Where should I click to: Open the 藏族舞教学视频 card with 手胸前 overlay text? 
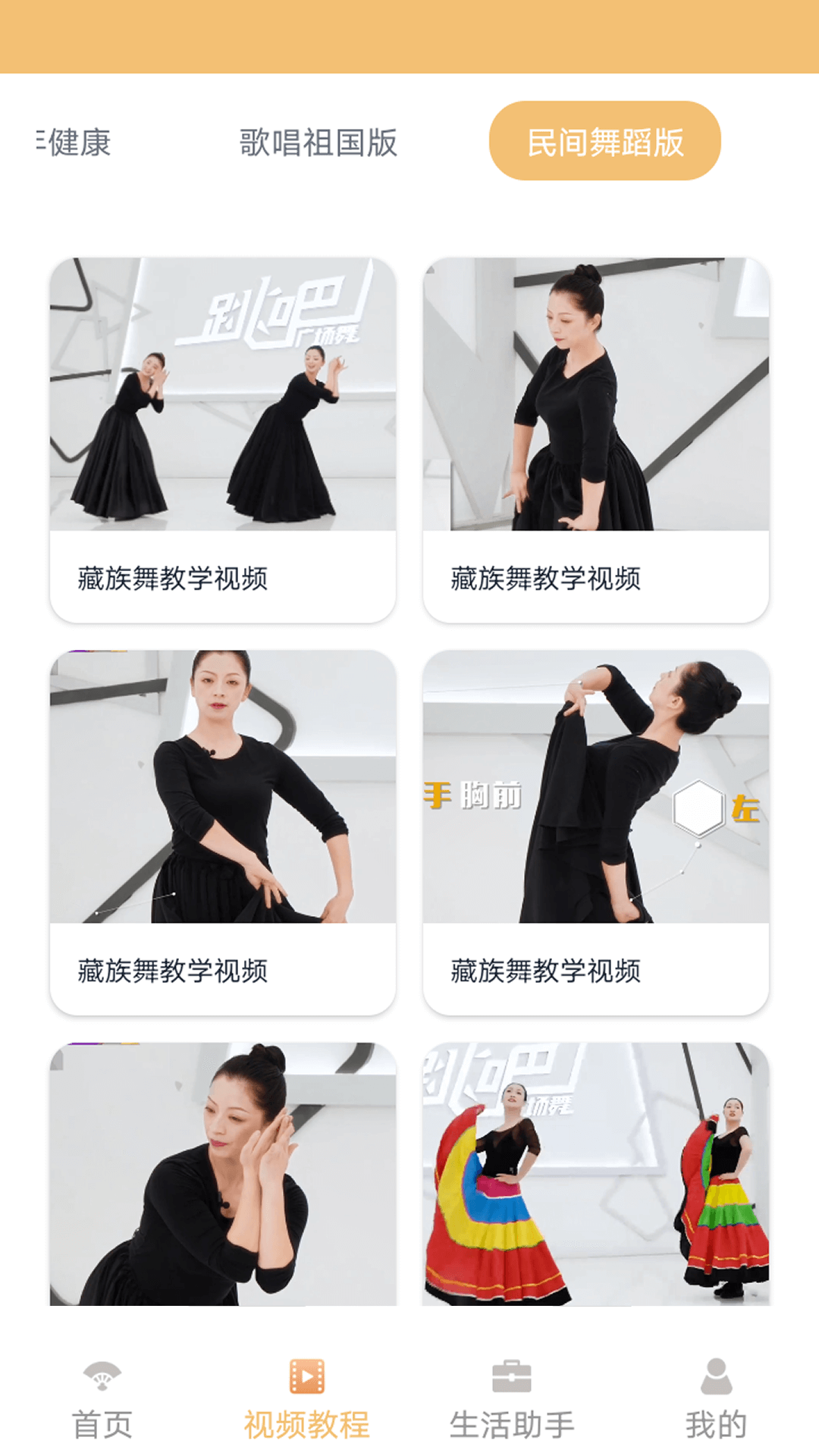tap(596, 832)
